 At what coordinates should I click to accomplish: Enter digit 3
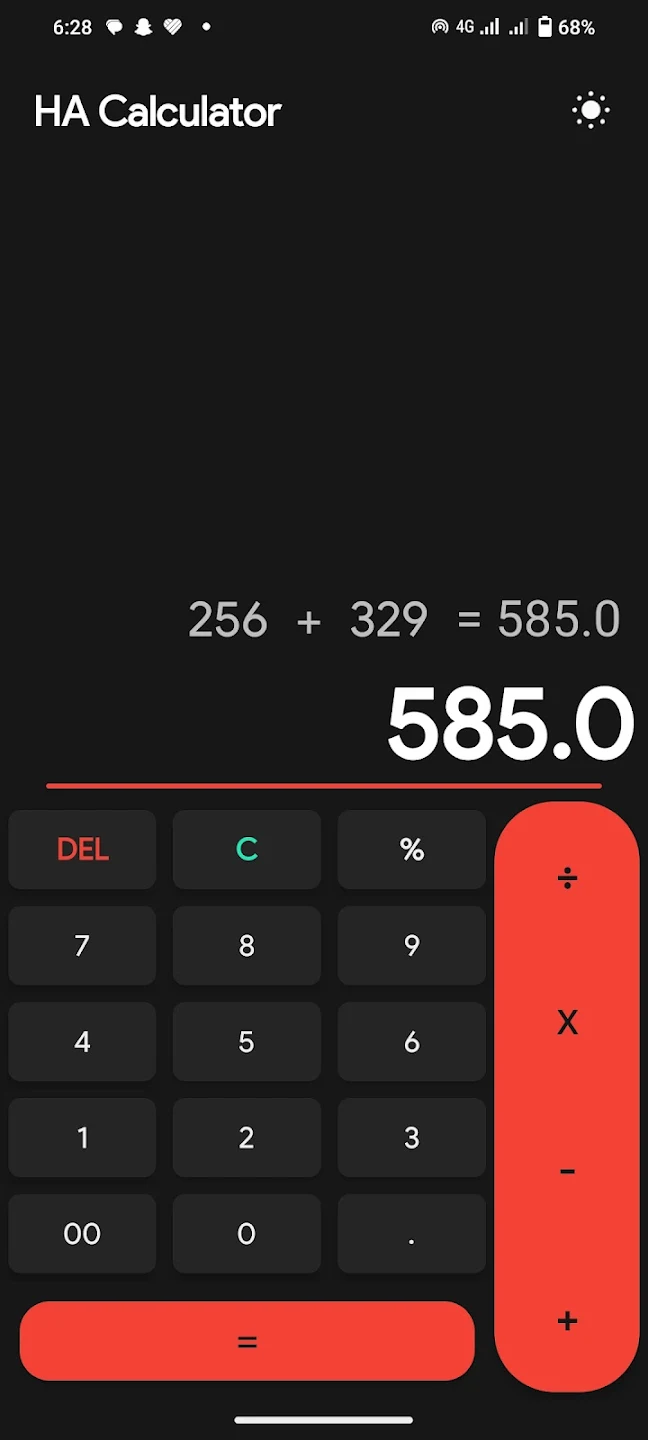(411, 1138)
